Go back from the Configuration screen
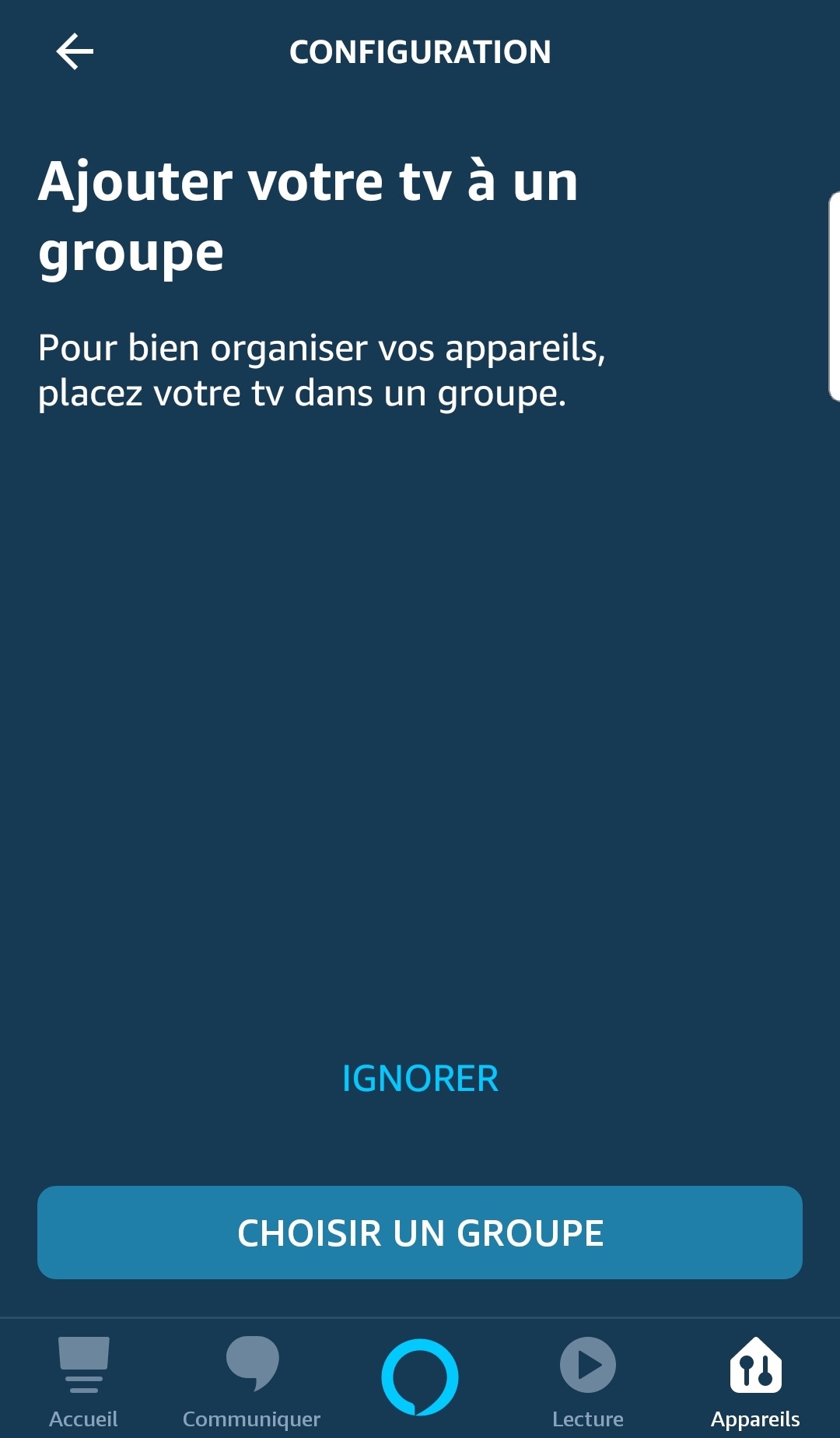The width and height of the screenshot is (840, 1438). tap(75, 52)
